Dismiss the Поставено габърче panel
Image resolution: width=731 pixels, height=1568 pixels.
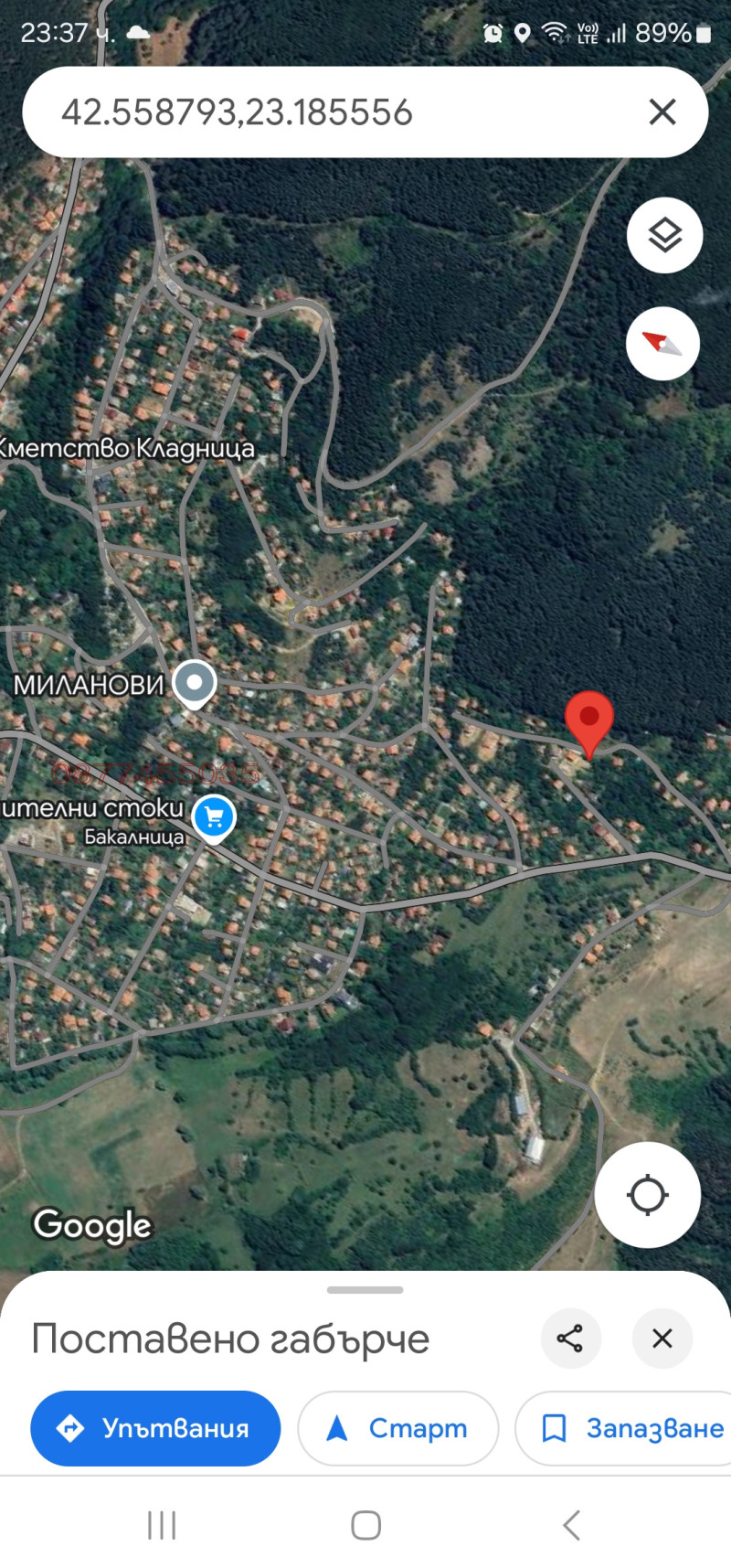pyautogui.click(x=662, y=1339)
